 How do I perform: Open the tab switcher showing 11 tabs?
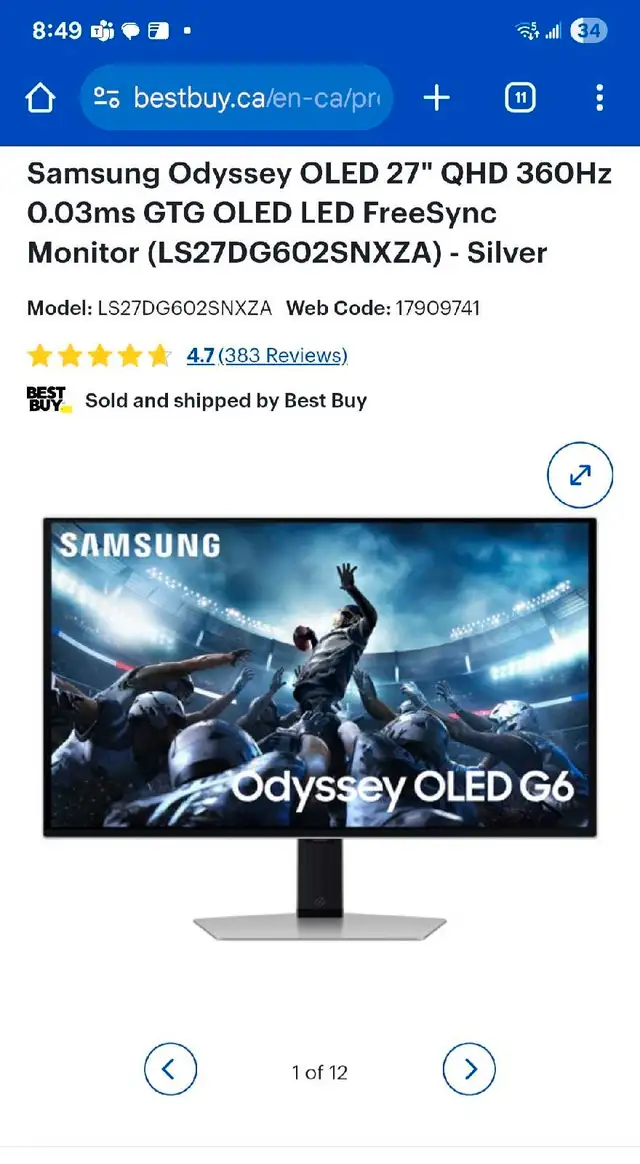point(520,98)
